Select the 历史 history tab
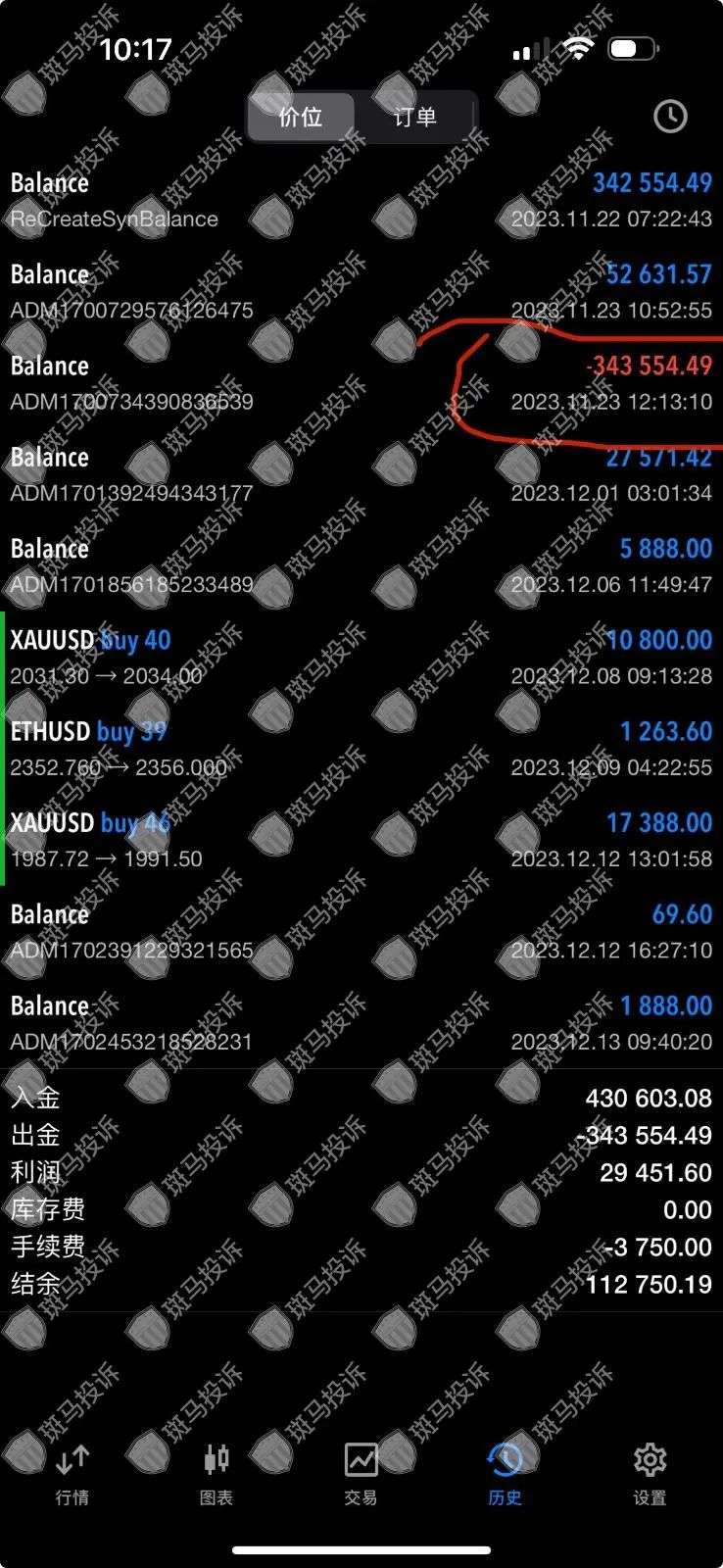Viewport: 723px width, 1568px height. coord(505,1473)
